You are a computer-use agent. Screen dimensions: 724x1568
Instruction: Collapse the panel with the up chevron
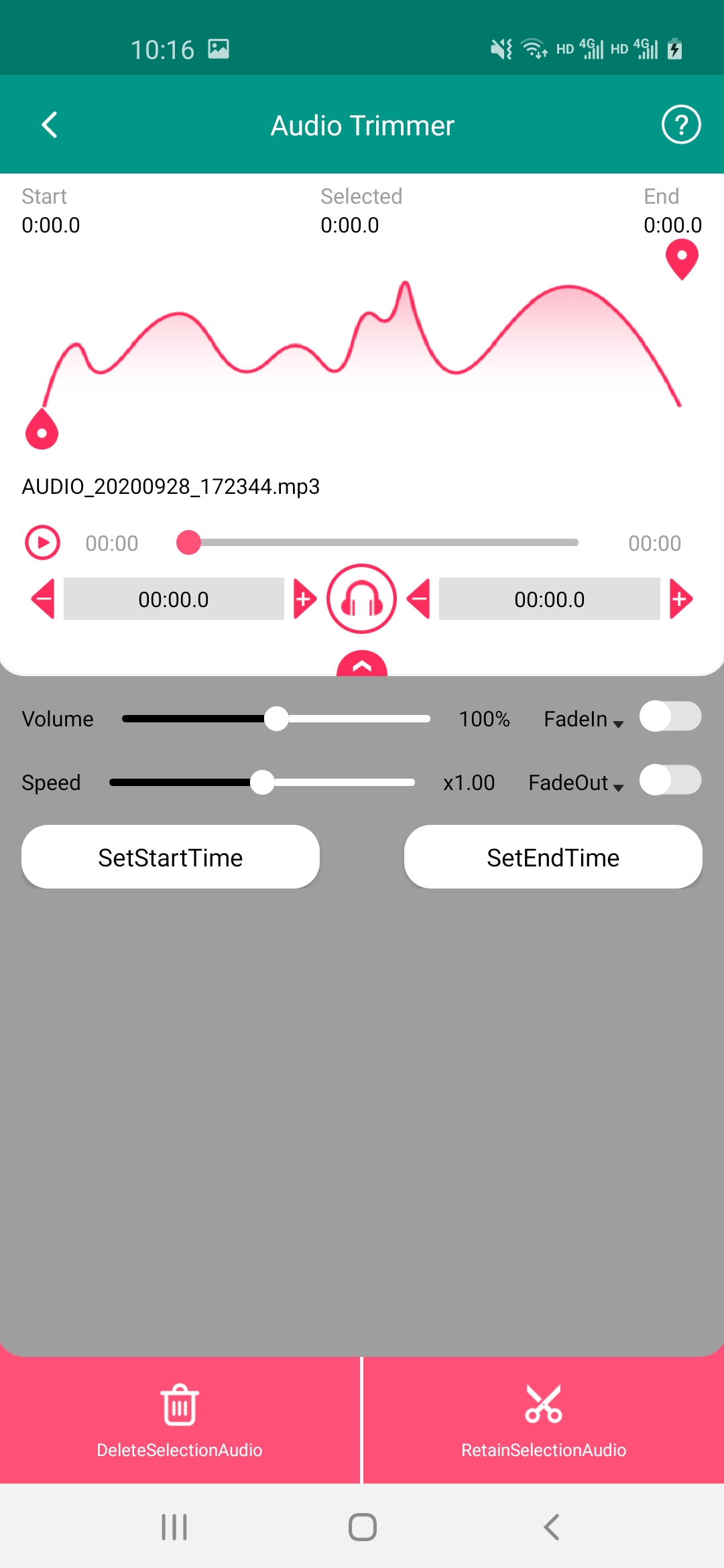click(361, 665)
